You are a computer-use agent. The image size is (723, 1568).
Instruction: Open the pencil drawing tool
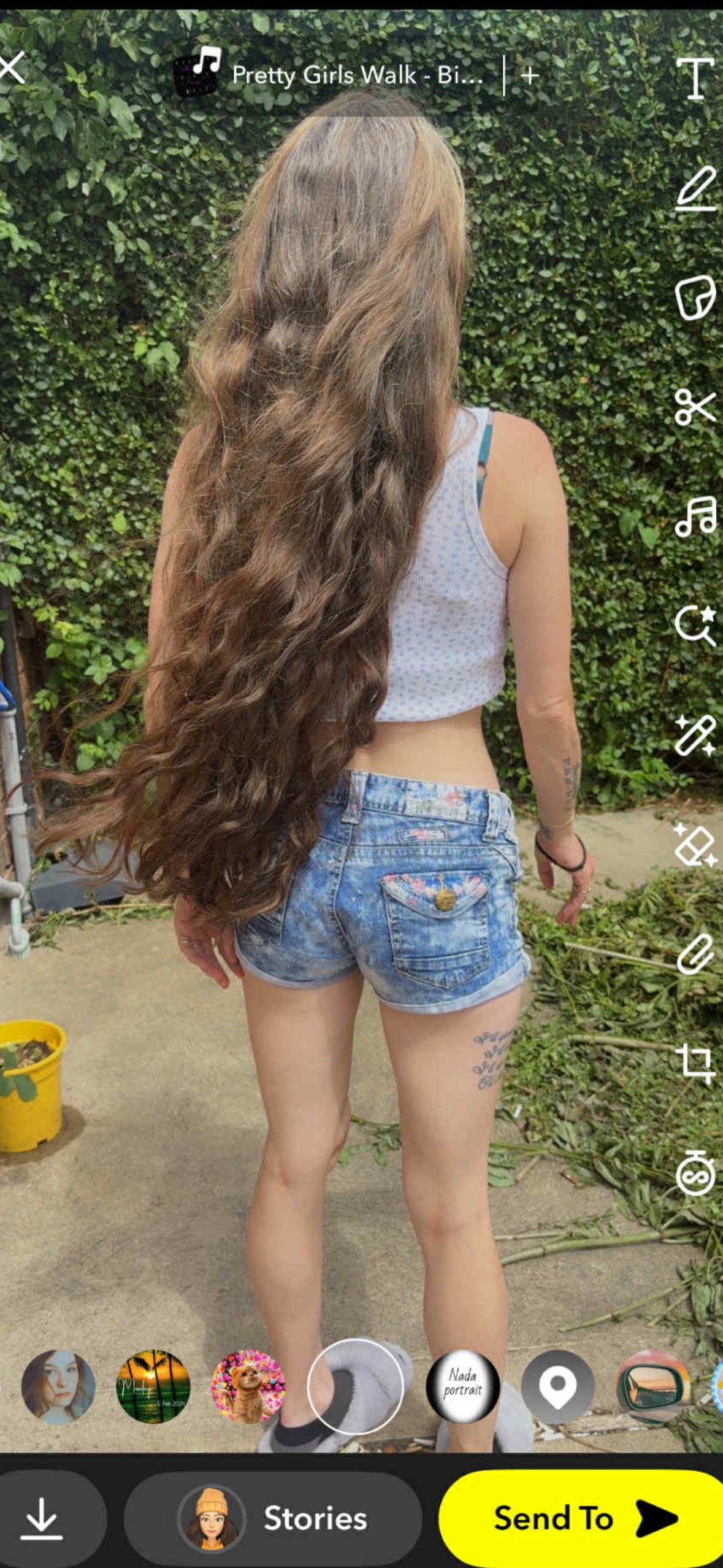(696, 188)
